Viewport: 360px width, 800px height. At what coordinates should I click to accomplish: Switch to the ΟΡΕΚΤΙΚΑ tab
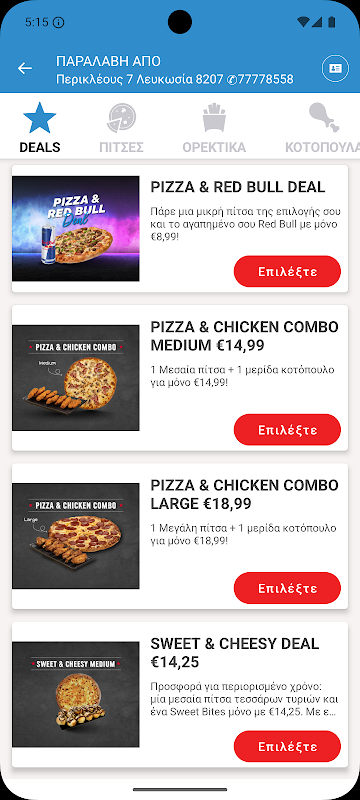pyautogui.click(x=214, y=128)
